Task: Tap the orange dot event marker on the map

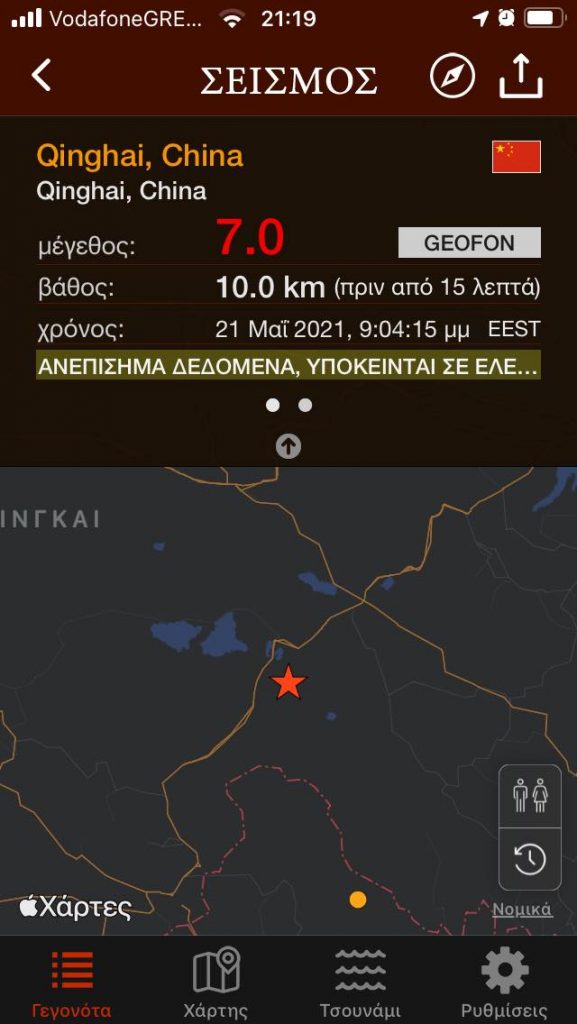Action: point(357,900)
